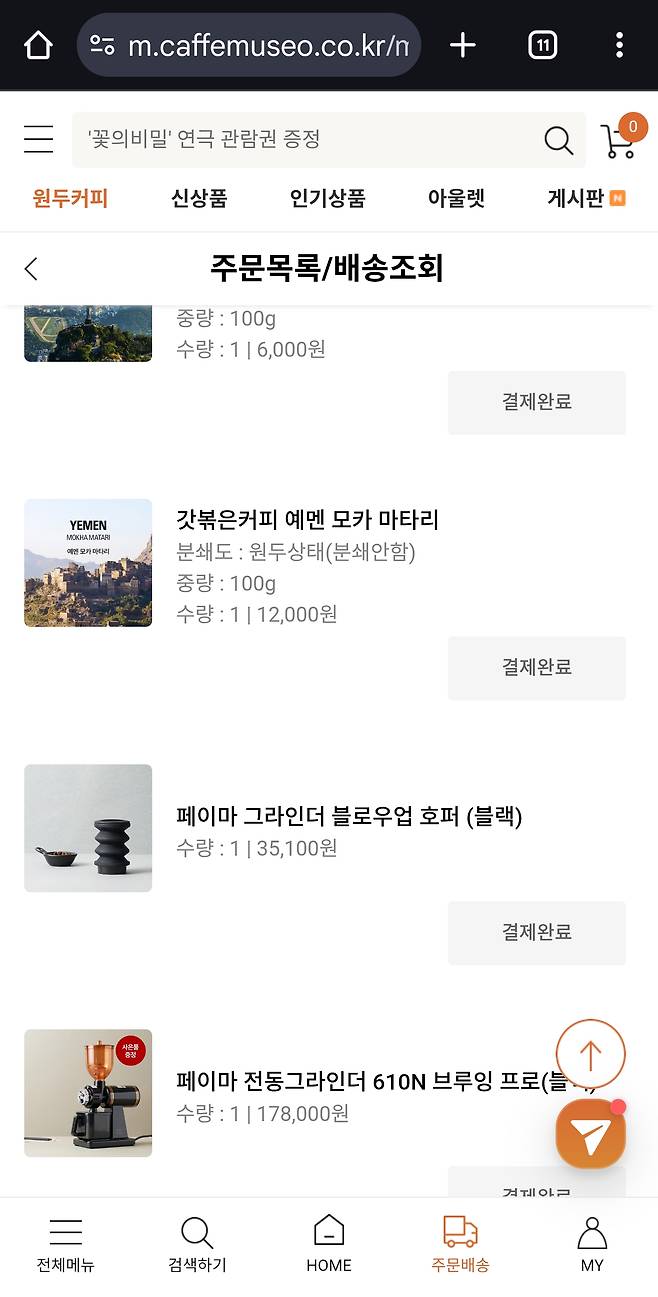Open 전체메뉴 in the bottom bar
The height and width of the screenshot is (1297, 658).
[x=66, y=1245]
